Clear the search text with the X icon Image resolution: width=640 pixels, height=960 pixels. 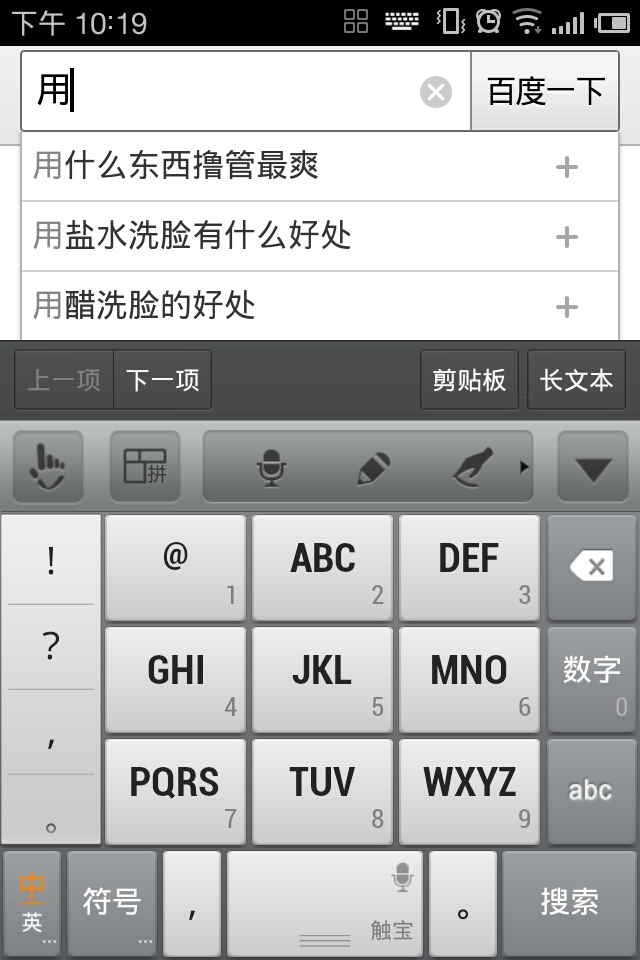(x=435, y=93)
